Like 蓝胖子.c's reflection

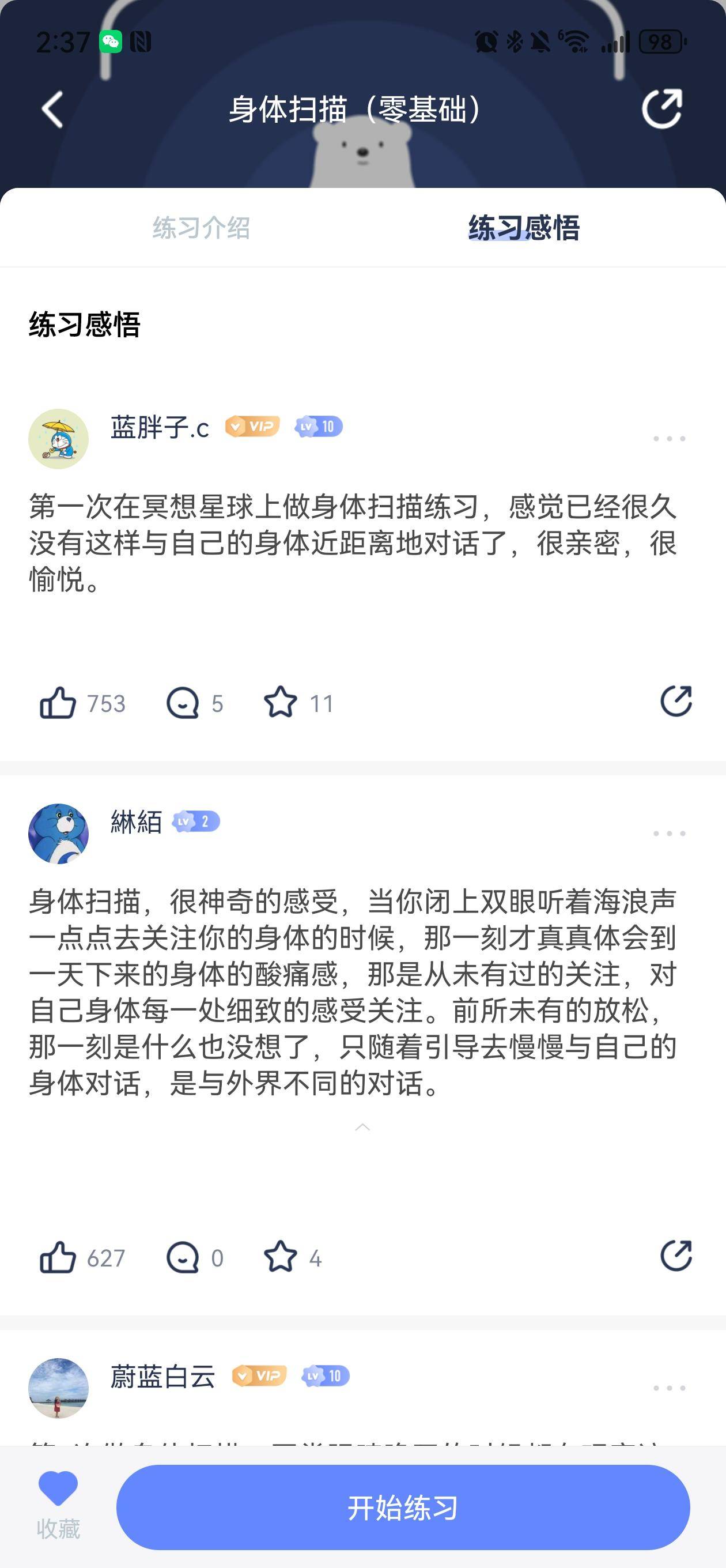(x=58, y=703)
